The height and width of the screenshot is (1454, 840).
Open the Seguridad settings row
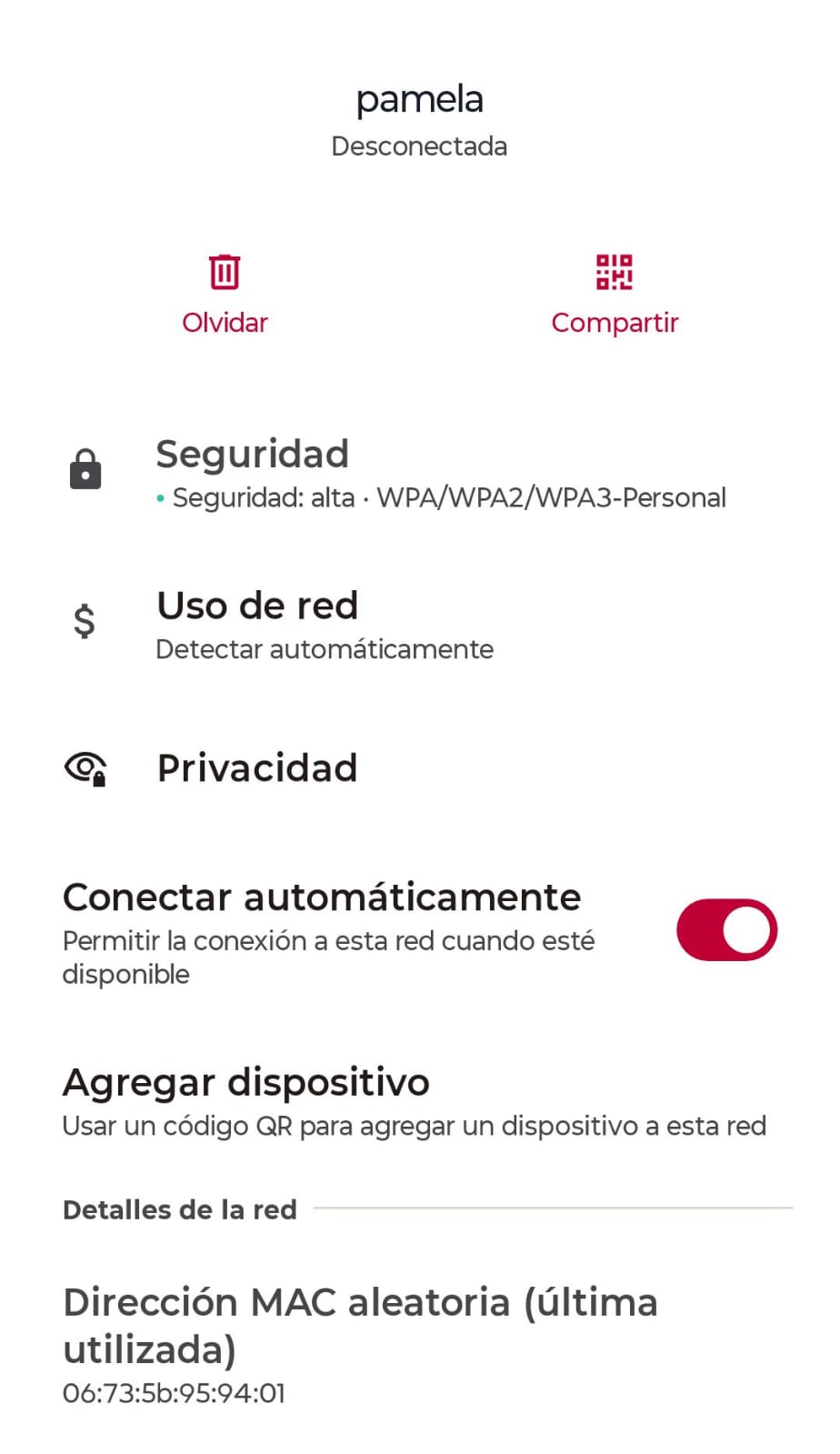tap(418, 474)
